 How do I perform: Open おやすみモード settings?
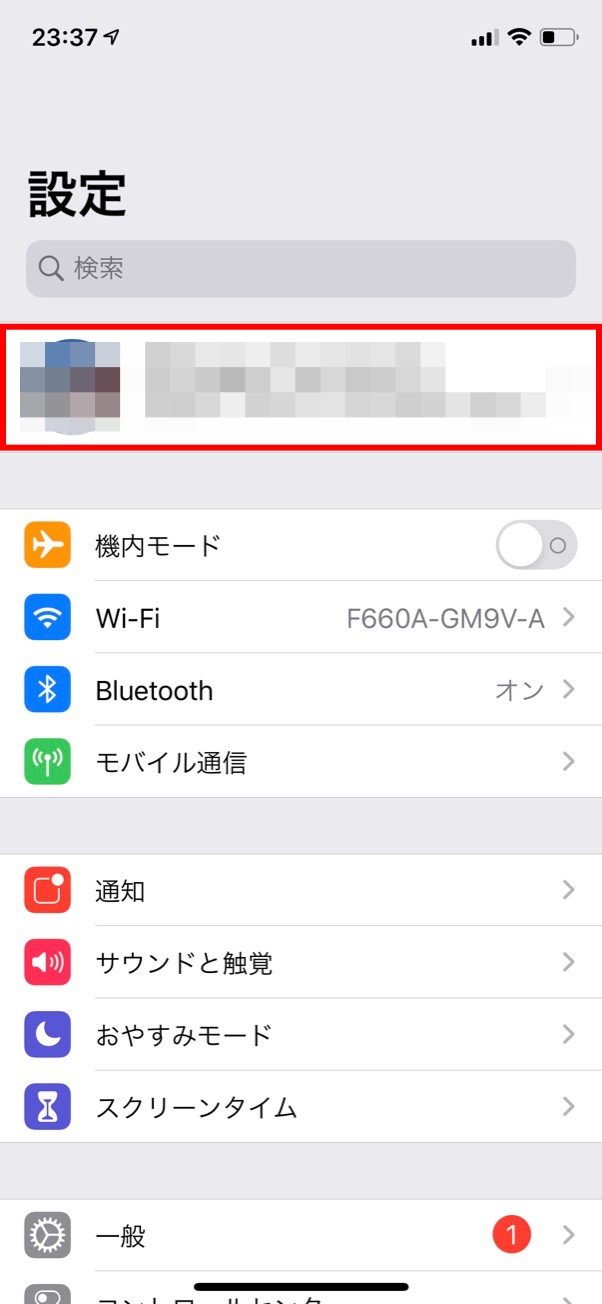301,1034
